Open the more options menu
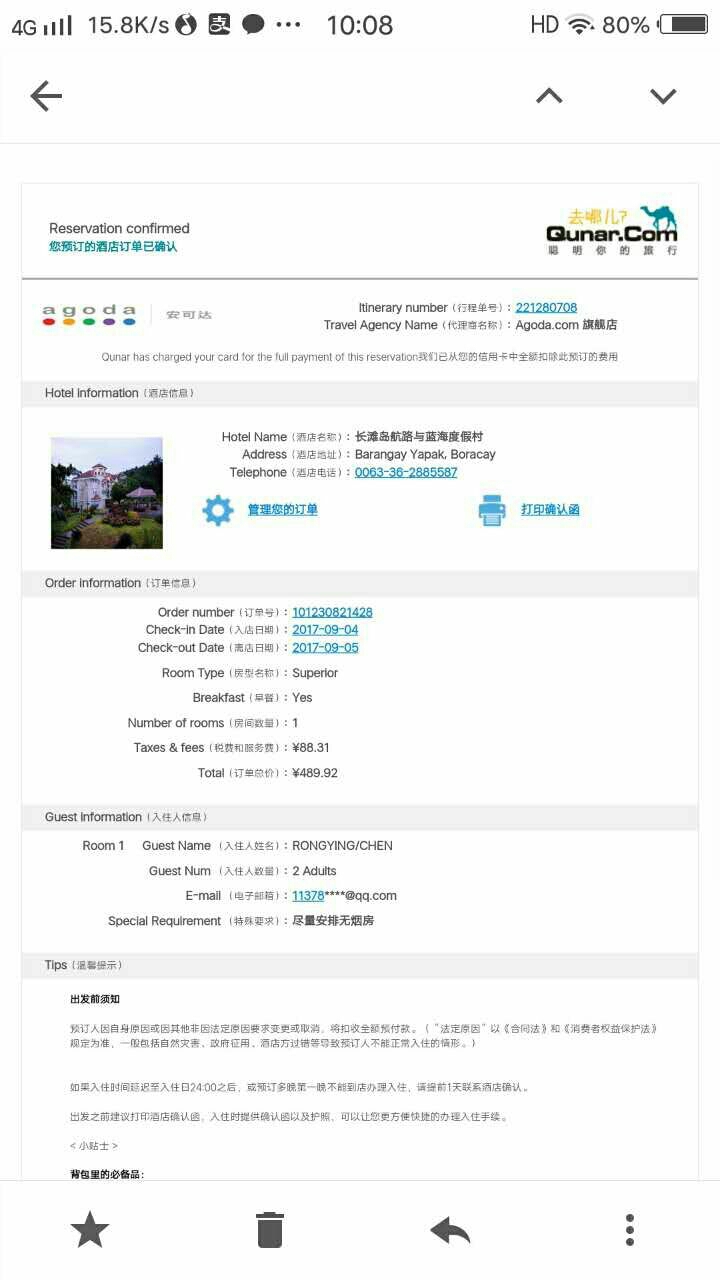Viewport: 720px width, 1280px height. click(629, 1230)
